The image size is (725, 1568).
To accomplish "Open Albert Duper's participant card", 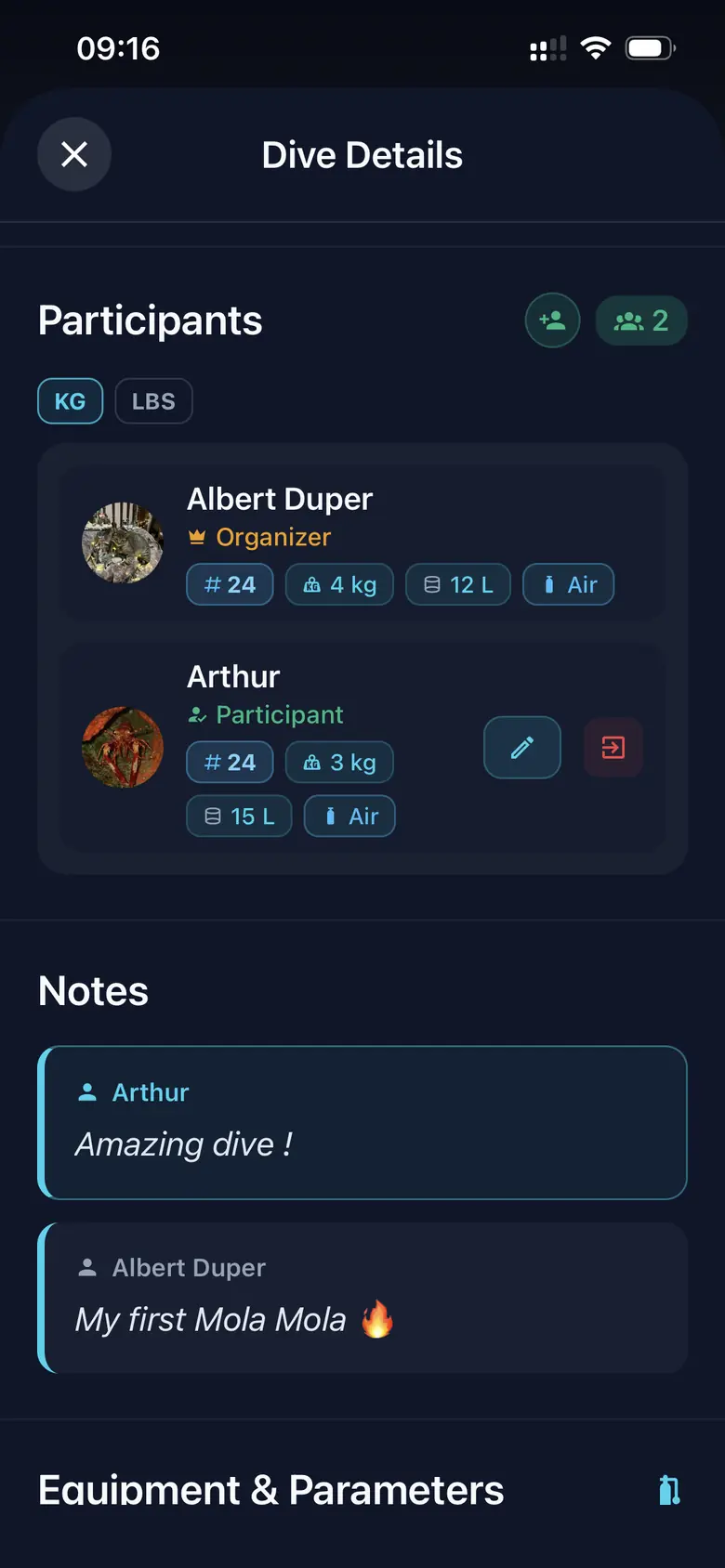I will [x=362, y=542].
